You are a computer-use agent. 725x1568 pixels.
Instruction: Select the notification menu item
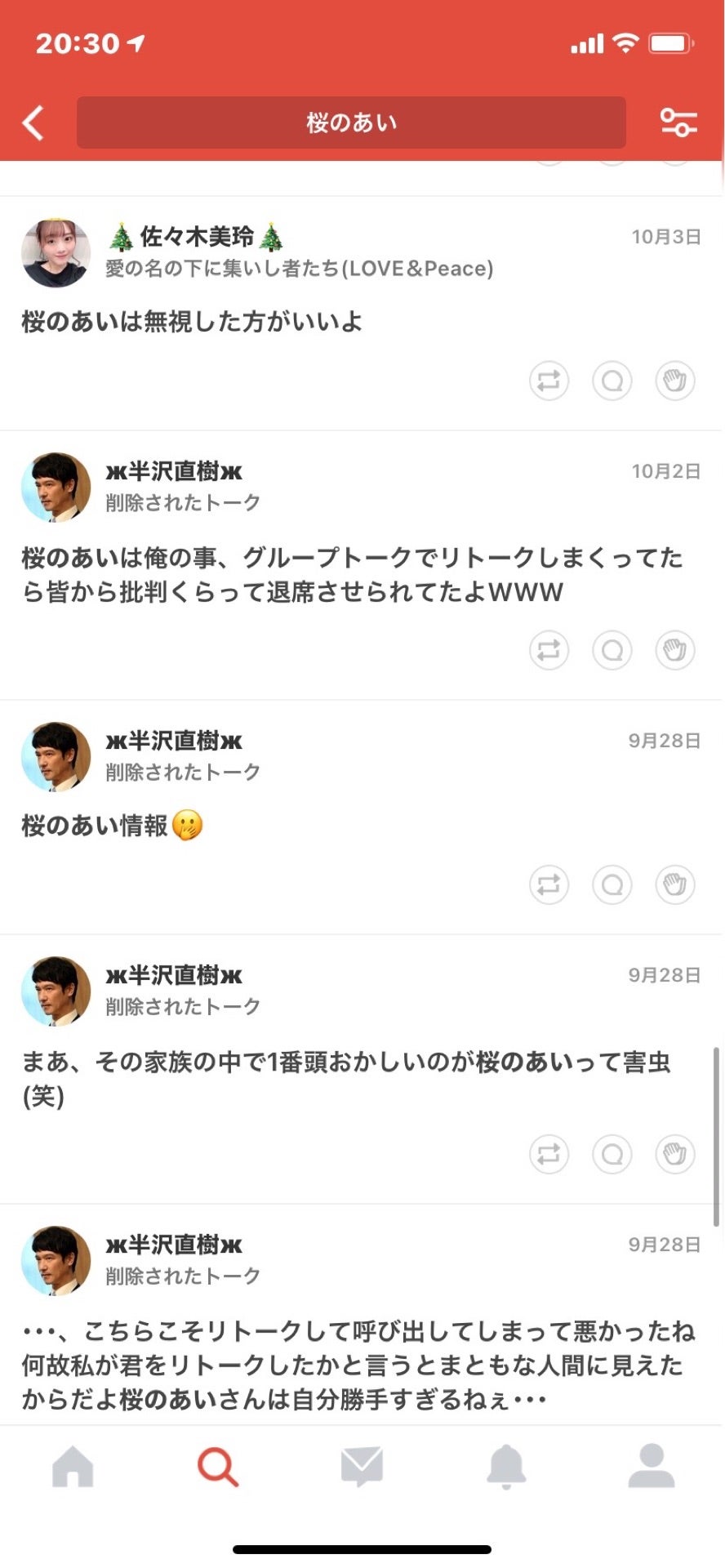[x=507, y=1466]
